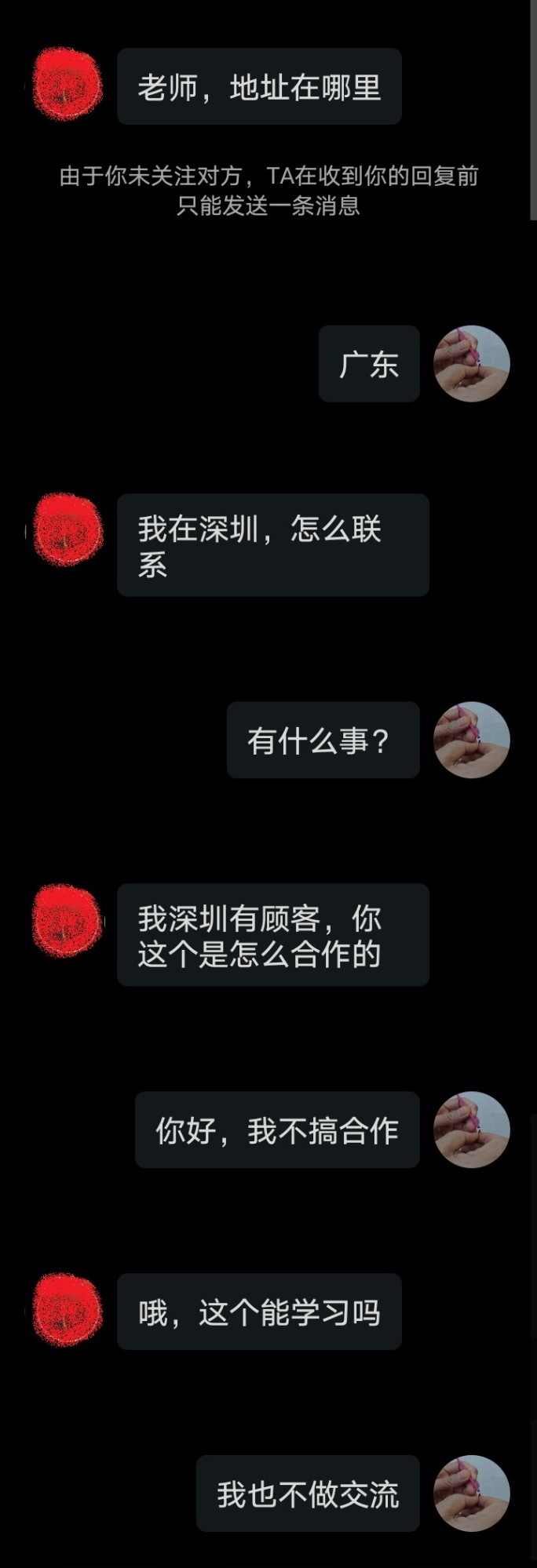Tap my avatar next to "有什么事？"

pos(472,740)
